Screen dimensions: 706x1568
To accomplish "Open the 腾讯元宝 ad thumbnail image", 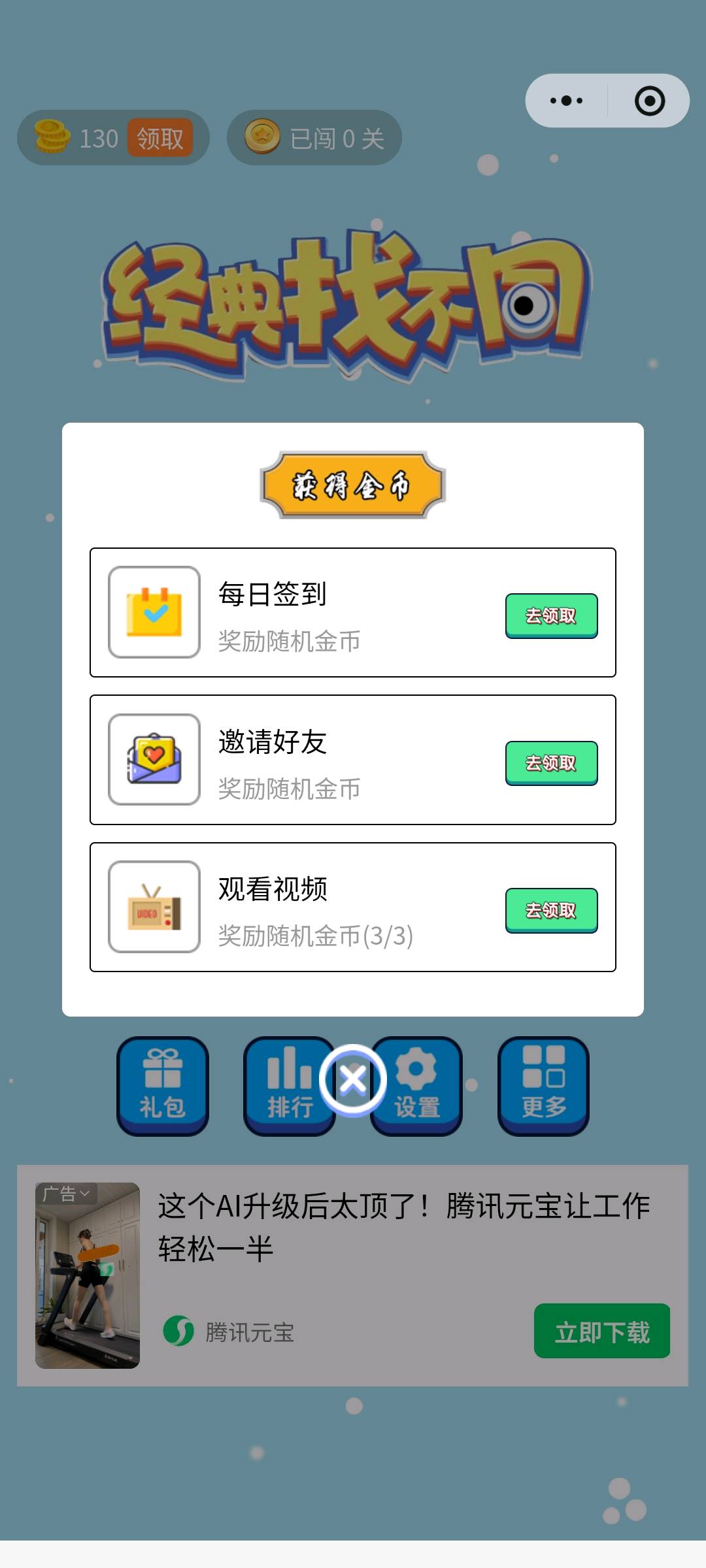I will point(88,1281).
